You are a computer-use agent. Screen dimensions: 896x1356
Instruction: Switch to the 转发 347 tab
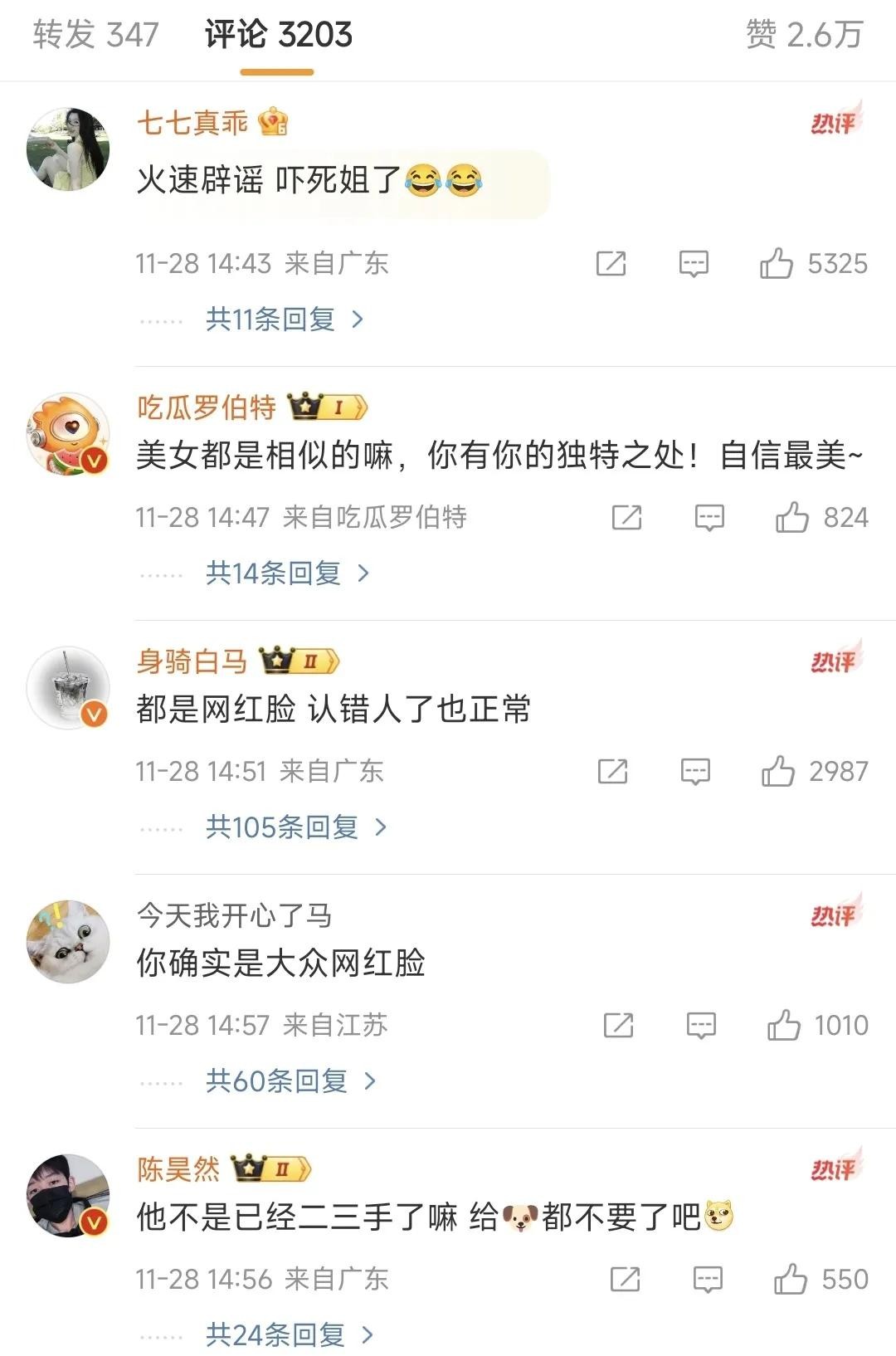coord(95,35)
